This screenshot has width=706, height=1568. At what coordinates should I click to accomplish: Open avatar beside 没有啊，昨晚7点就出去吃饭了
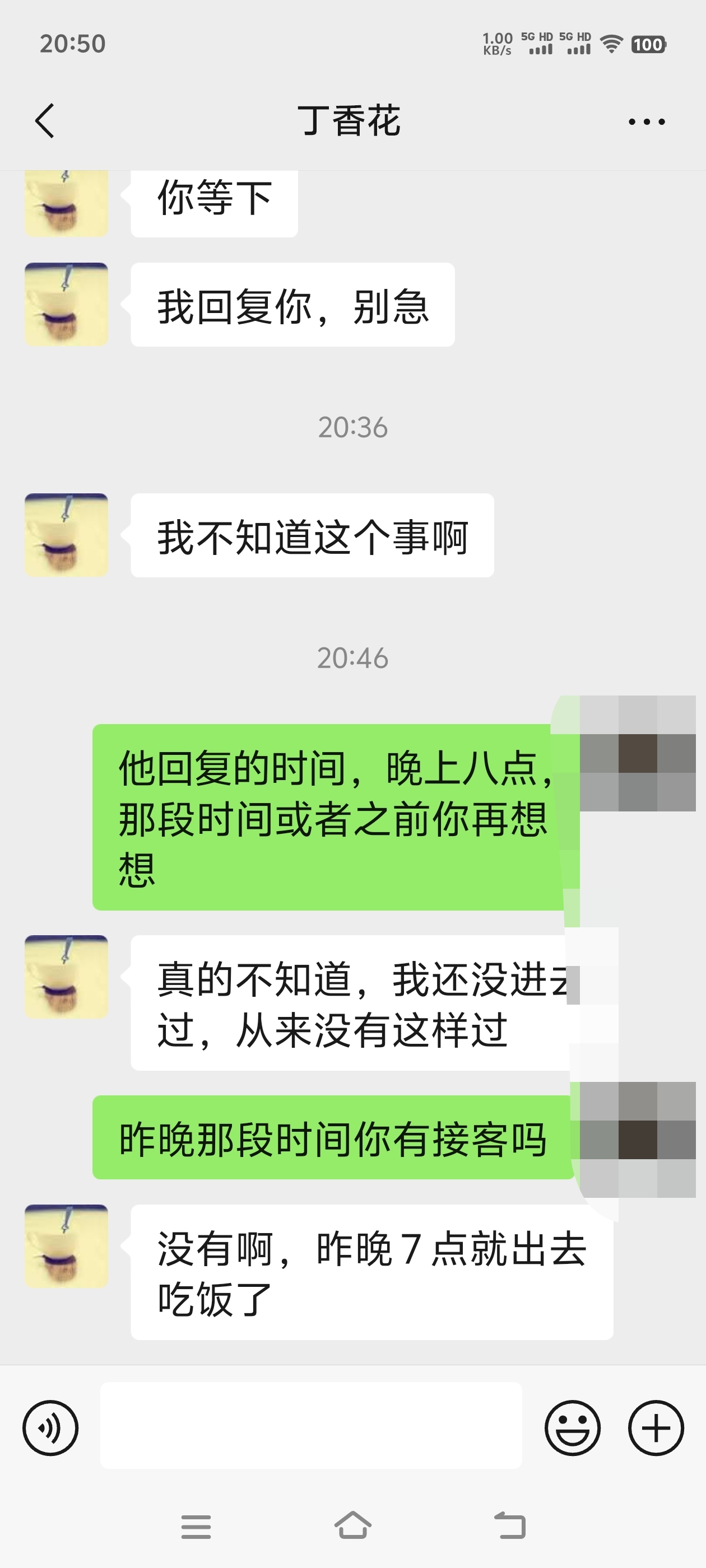pyautogui.click(x=66, y=1245)
